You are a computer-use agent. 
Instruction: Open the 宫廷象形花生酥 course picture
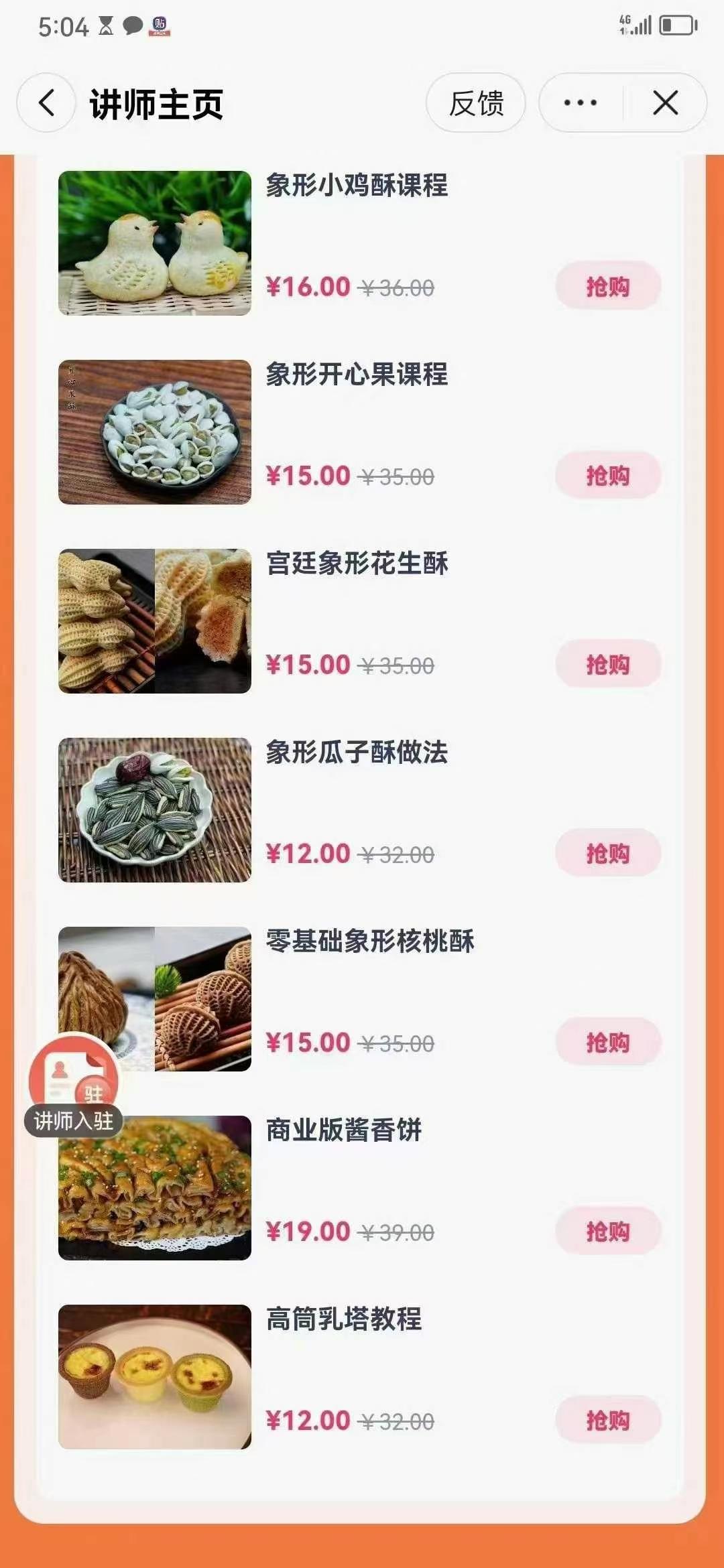click(155, 621)
